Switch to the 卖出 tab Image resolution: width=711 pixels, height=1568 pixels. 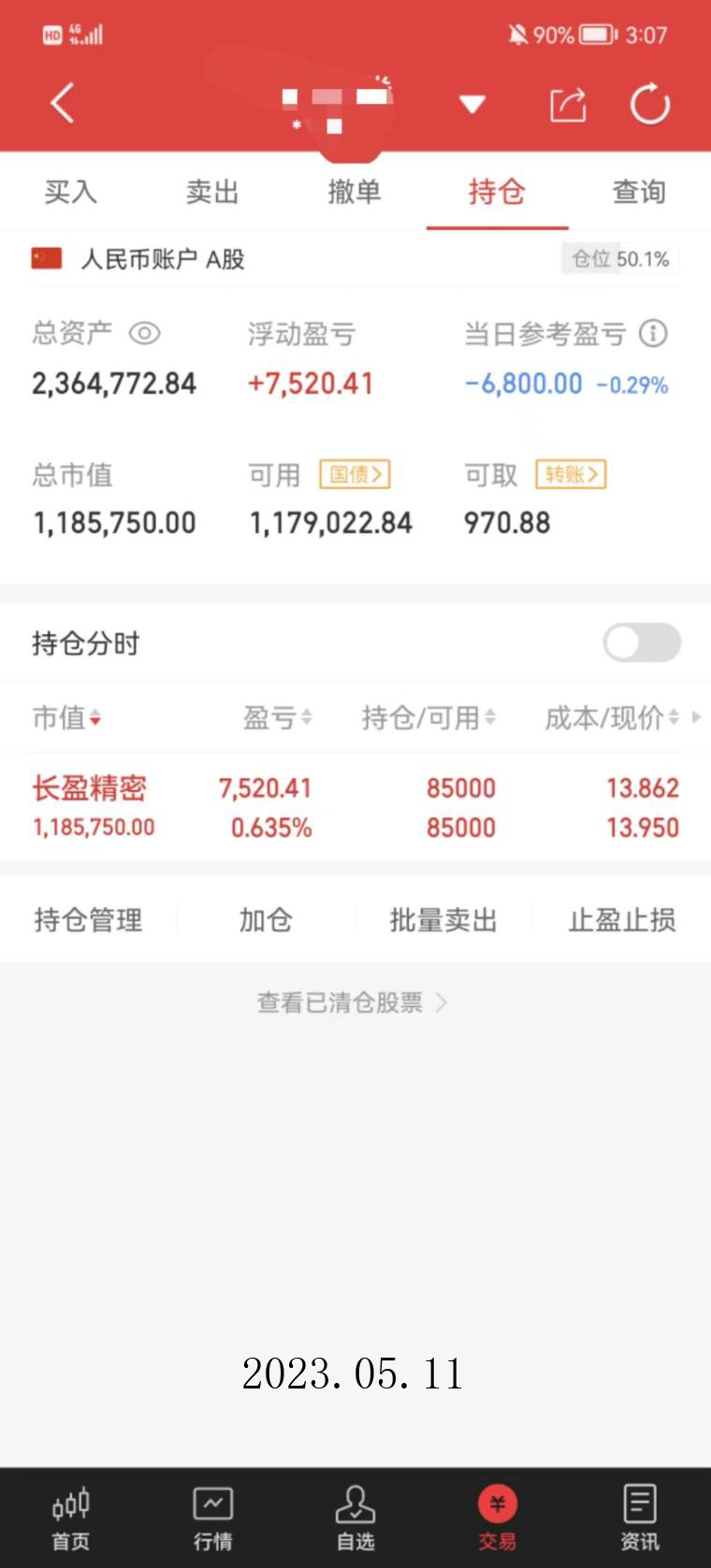[x=212, y=192]
